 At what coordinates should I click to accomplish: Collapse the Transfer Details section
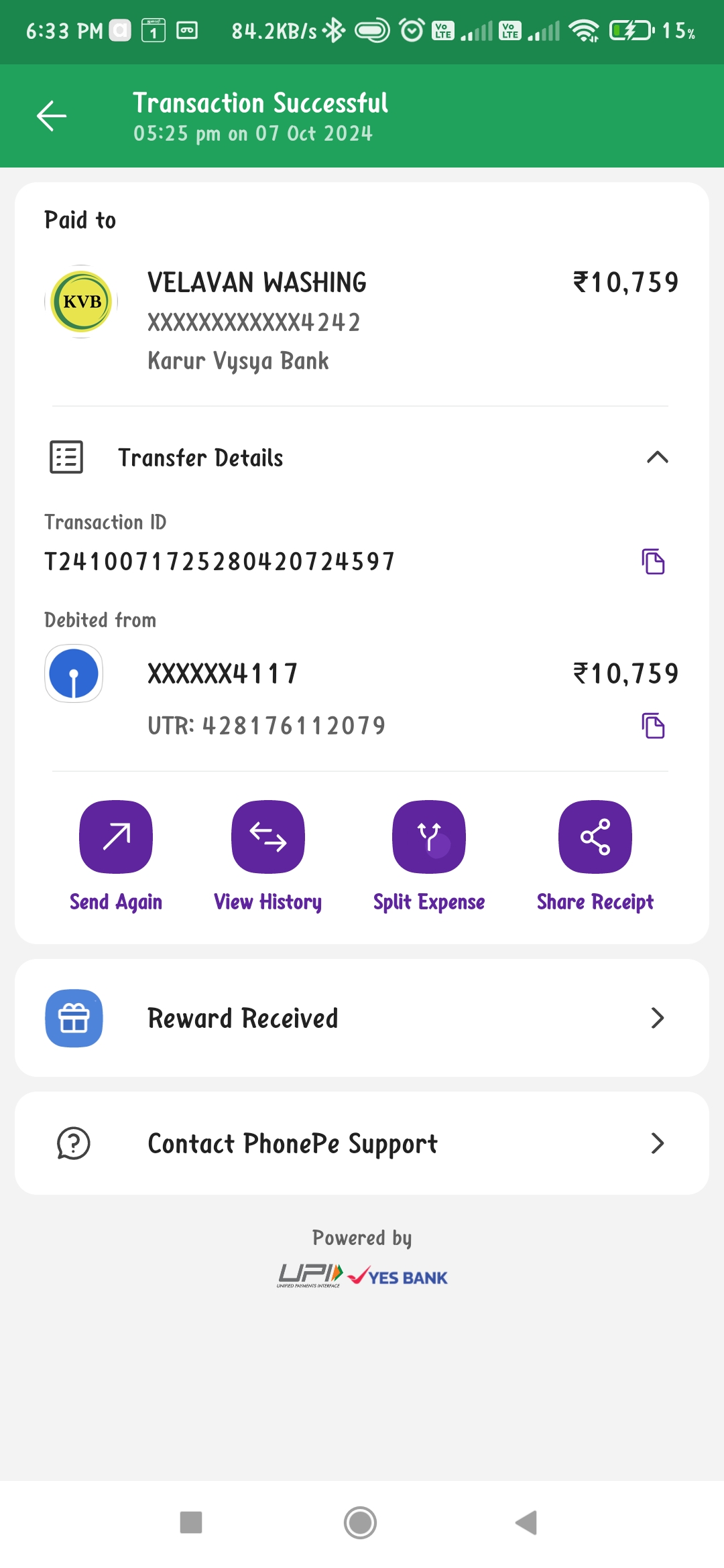657,457
